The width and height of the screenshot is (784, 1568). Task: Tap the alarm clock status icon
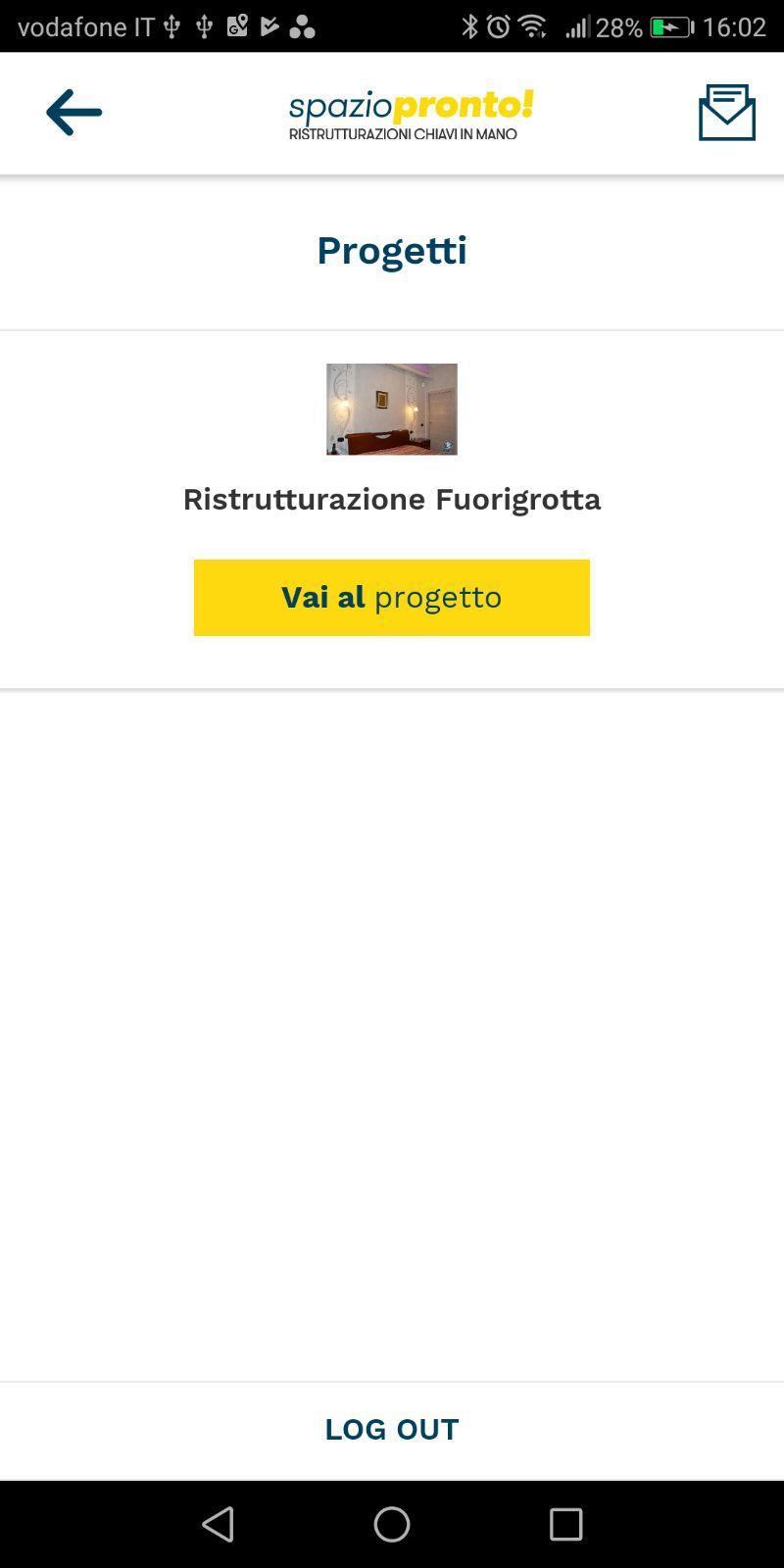tap(499, 26)
